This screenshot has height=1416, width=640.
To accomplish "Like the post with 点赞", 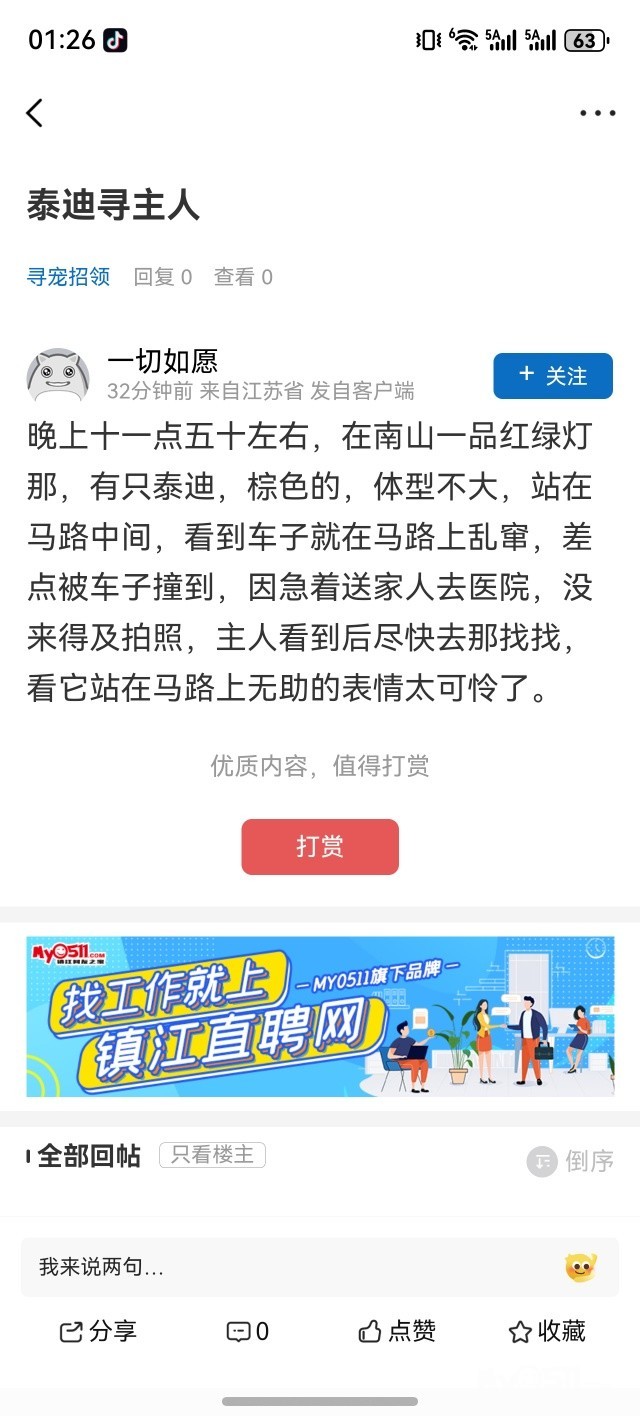I will (397, 1331).
